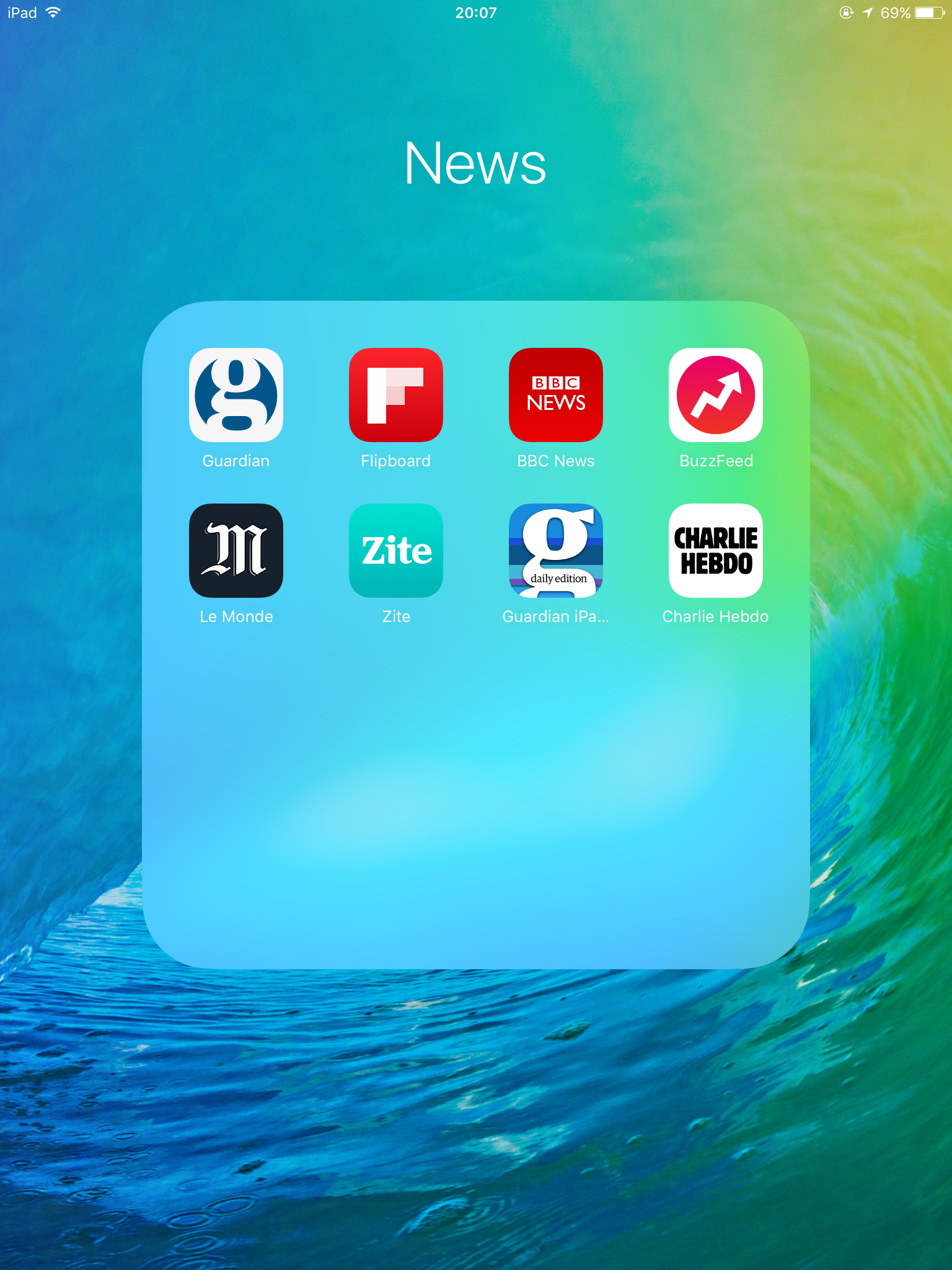Launch Charlie Hebdo app

(716, 551)
